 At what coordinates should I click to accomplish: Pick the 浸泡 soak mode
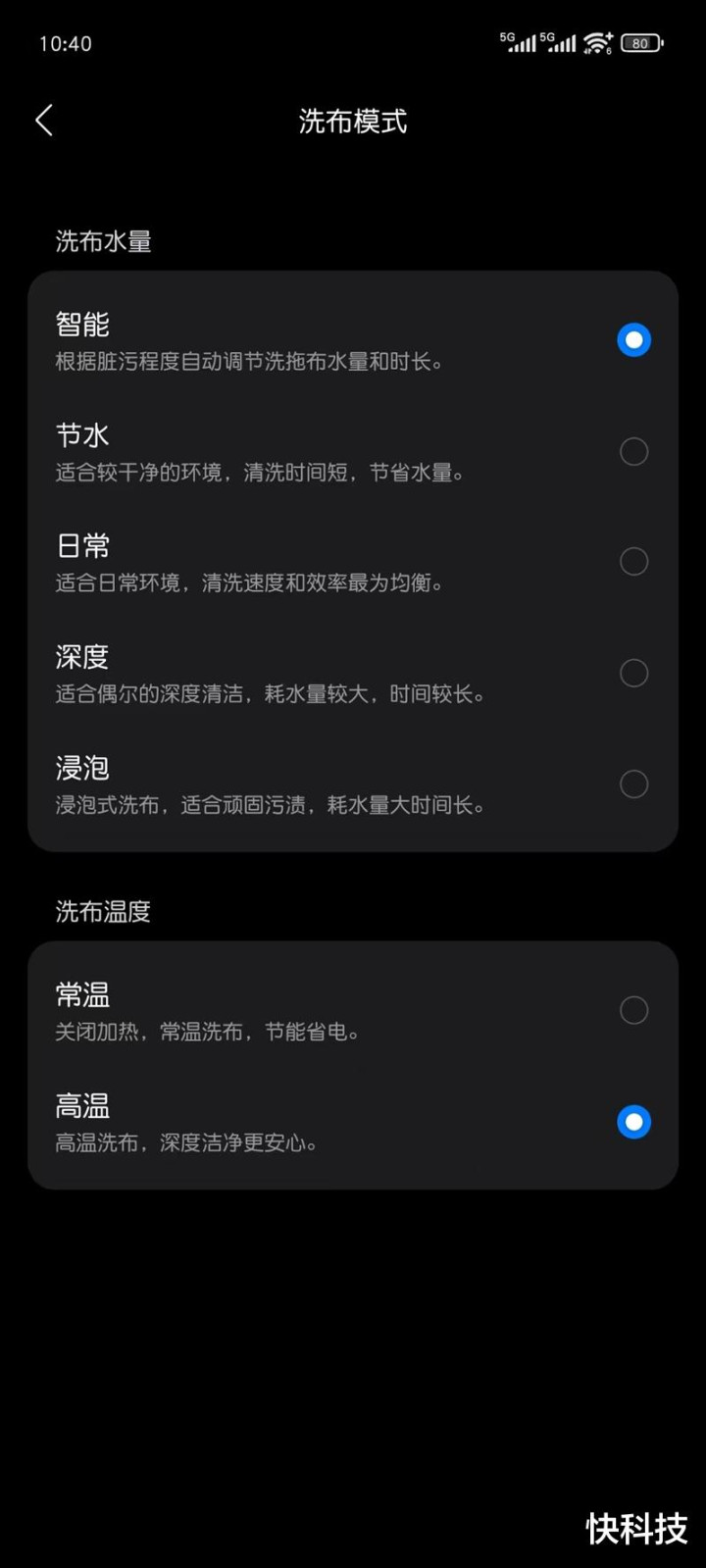tap(633, 784)
